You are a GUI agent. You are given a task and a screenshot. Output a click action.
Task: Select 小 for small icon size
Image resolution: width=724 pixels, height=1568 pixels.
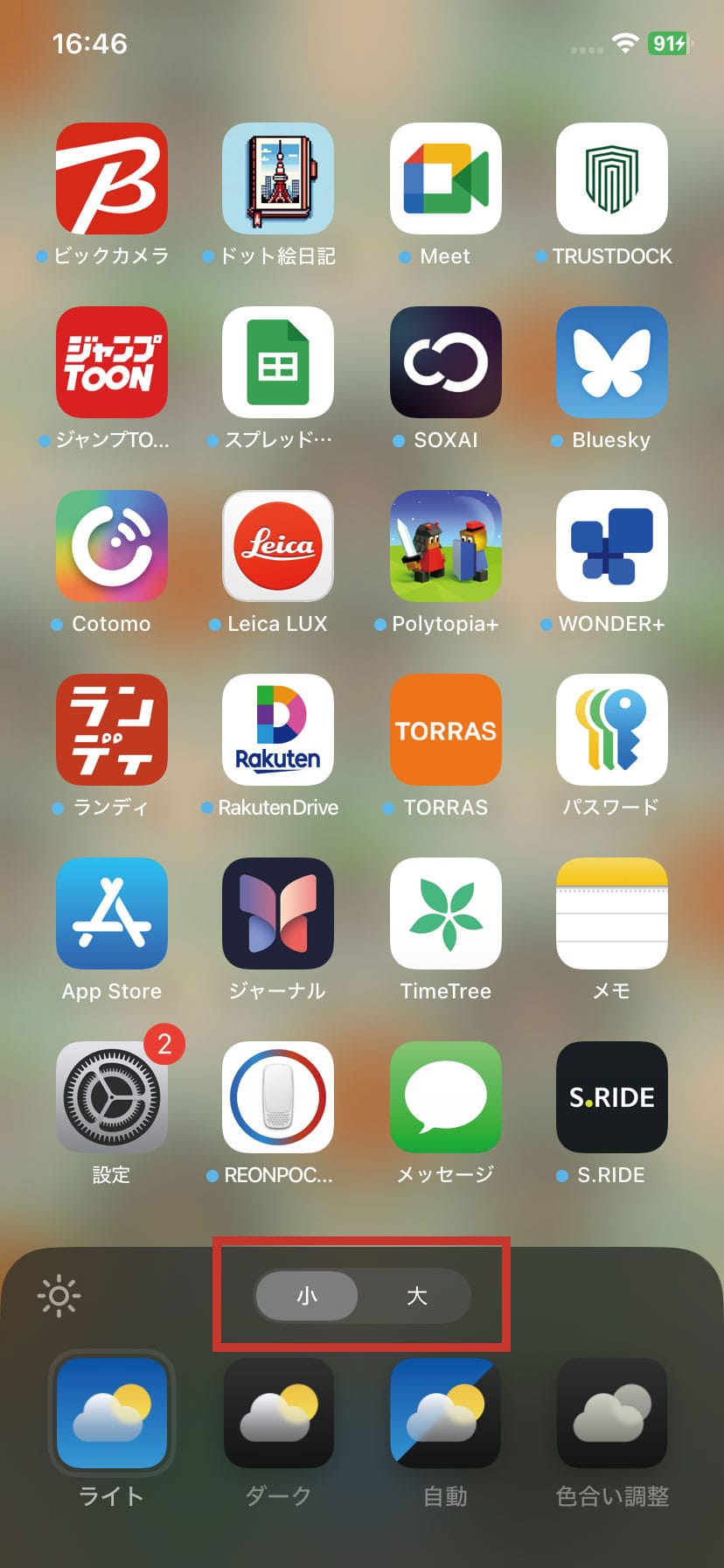(x=308, y=1297)
